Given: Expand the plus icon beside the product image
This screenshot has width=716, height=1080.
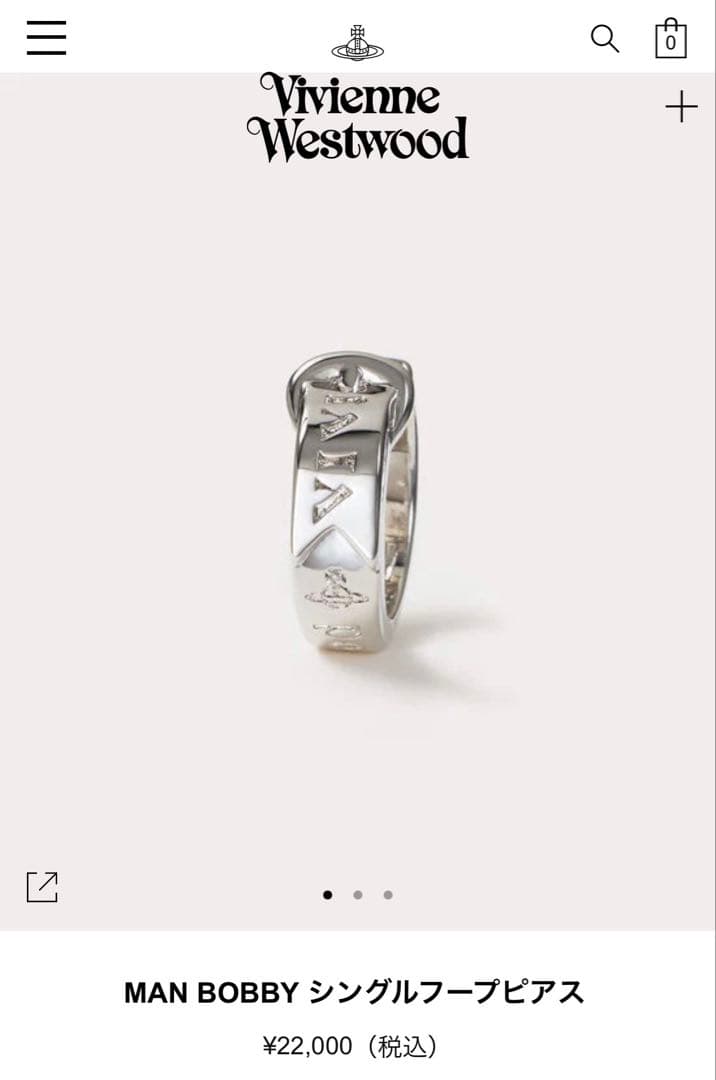Looking at the screenshot, I should point(681,106).
